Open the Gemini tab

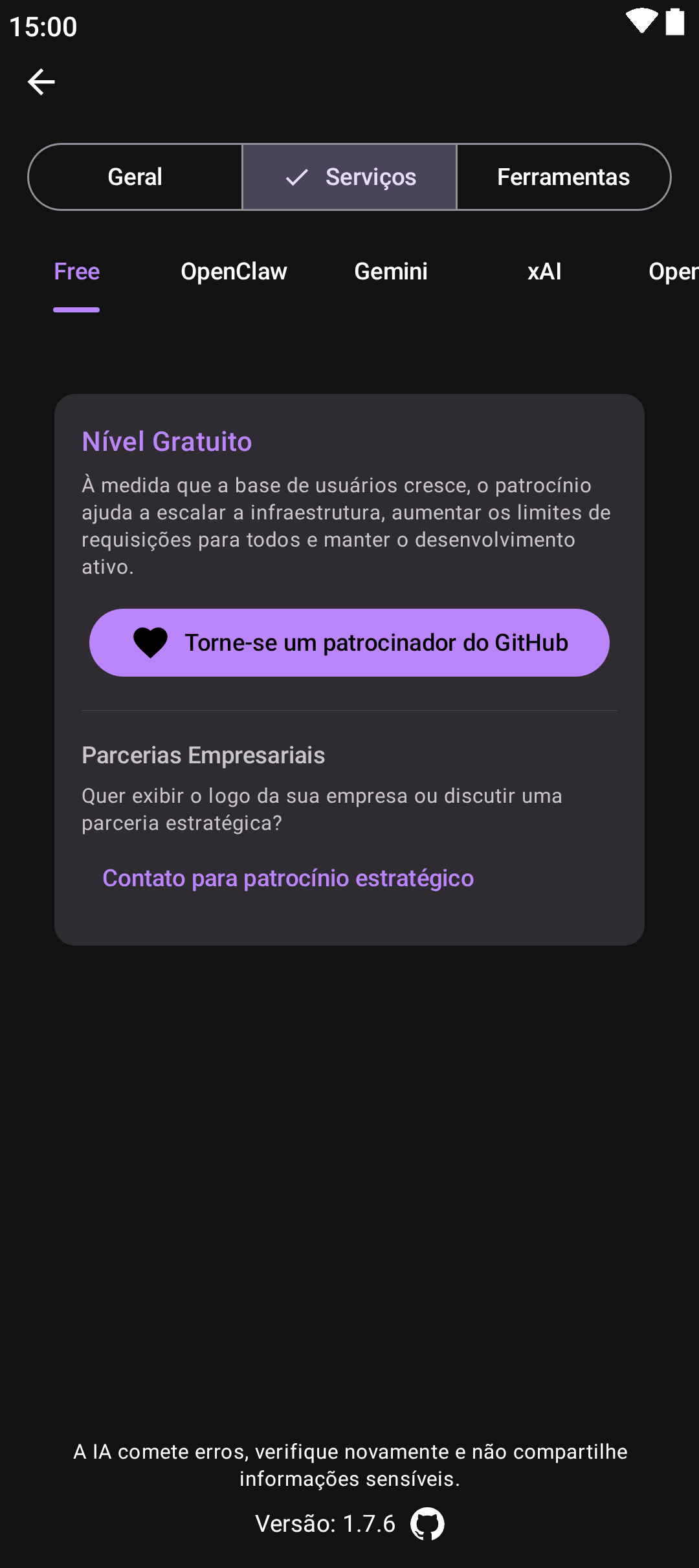coord(391,272)
